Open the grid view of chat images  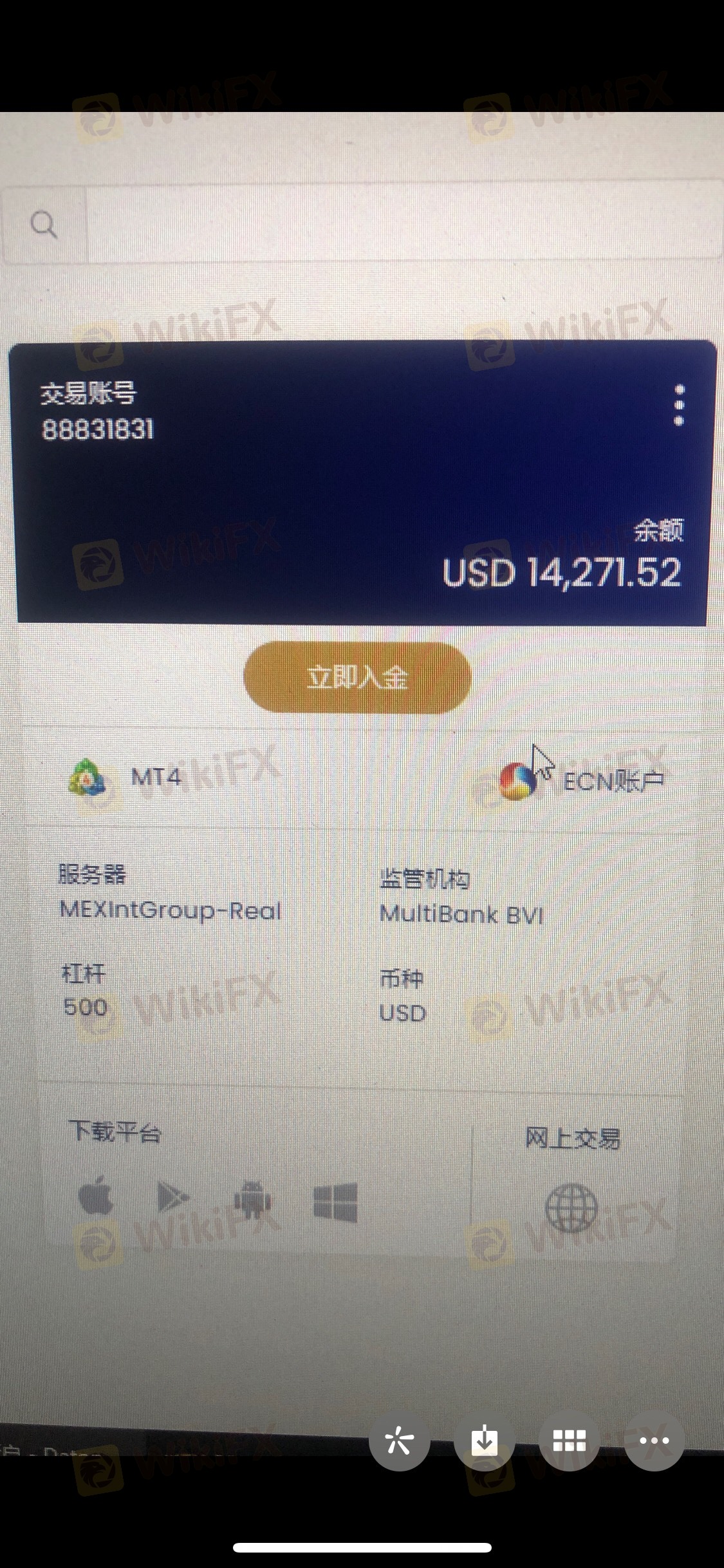click(569, 1441)
